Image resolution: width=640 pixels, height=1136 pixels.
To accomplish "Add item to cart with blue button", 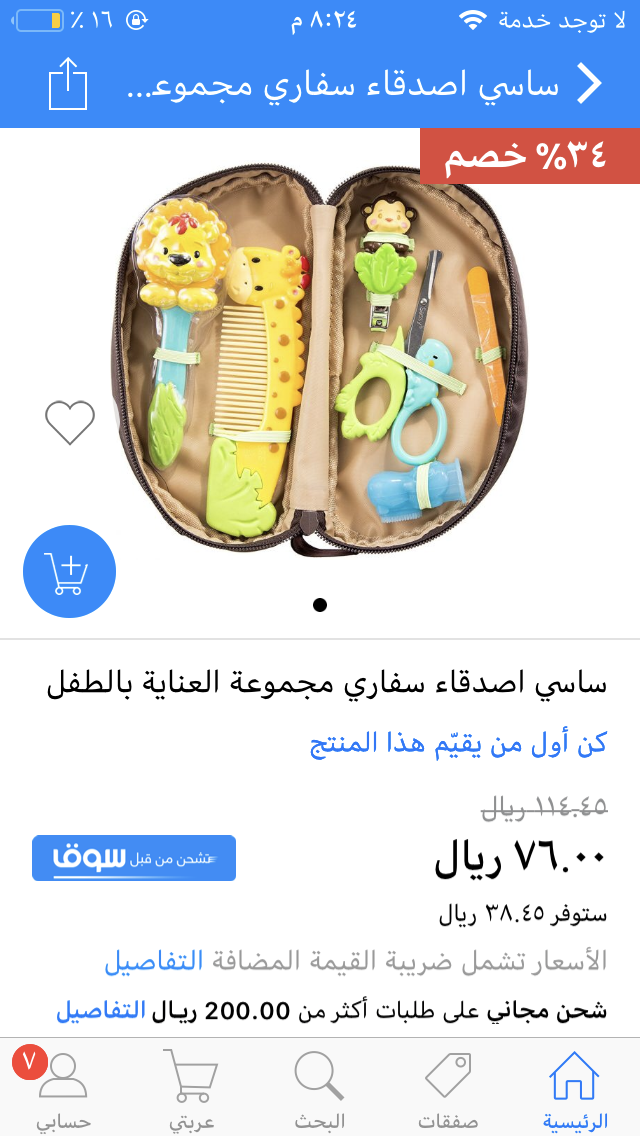I will click(69, 572).
